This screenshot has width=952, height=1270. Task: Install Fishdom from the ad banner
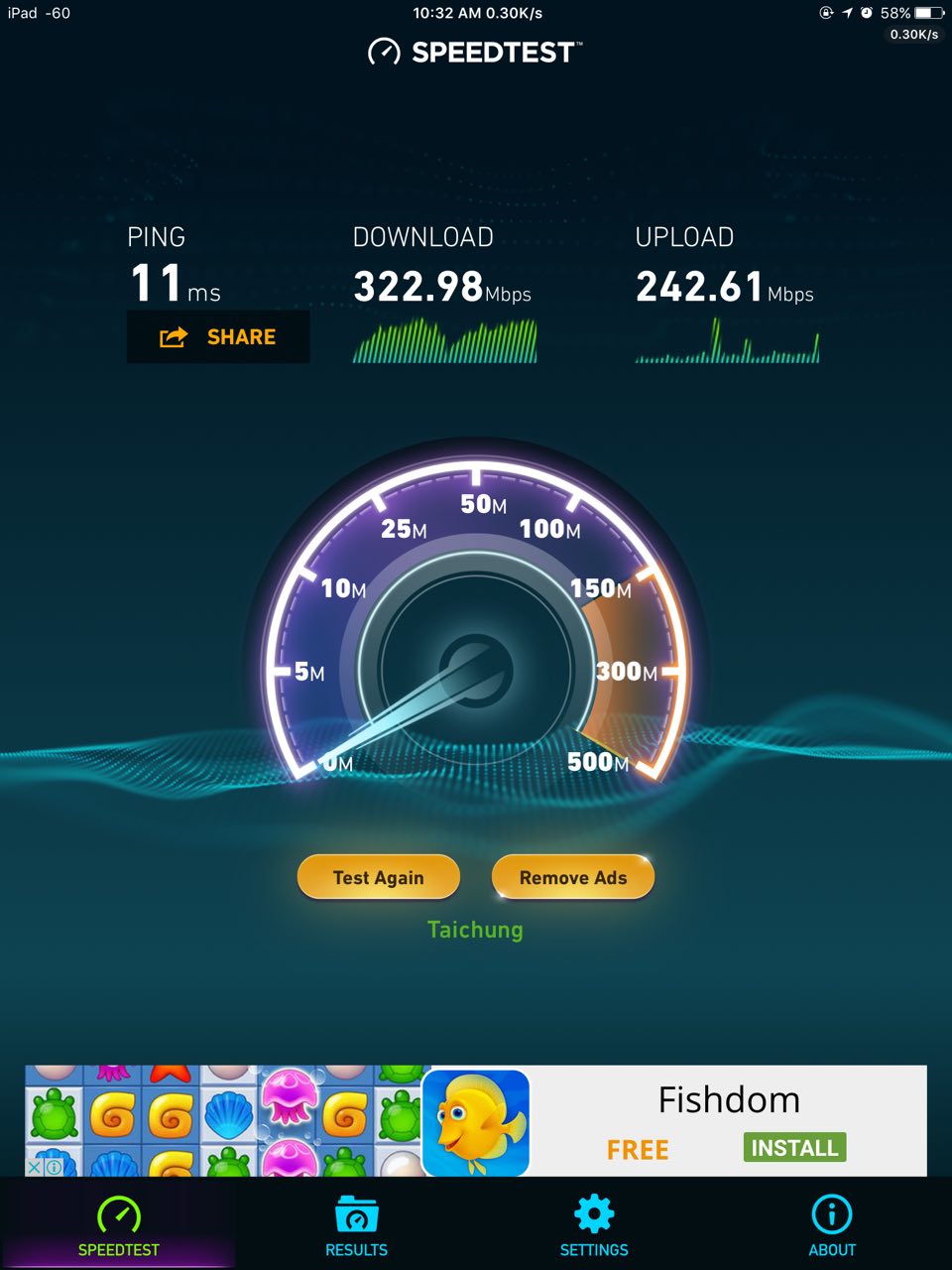[x=793, y=1148]
